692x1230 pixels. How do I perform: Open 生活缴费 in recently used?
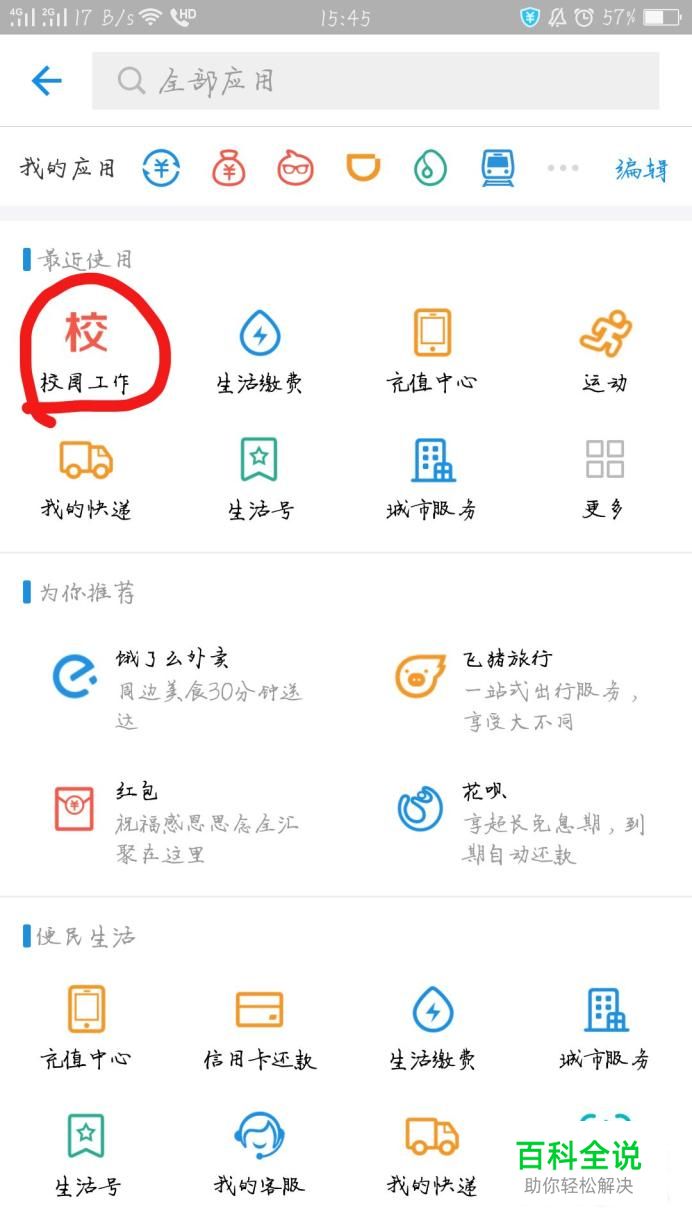point(260,352)
